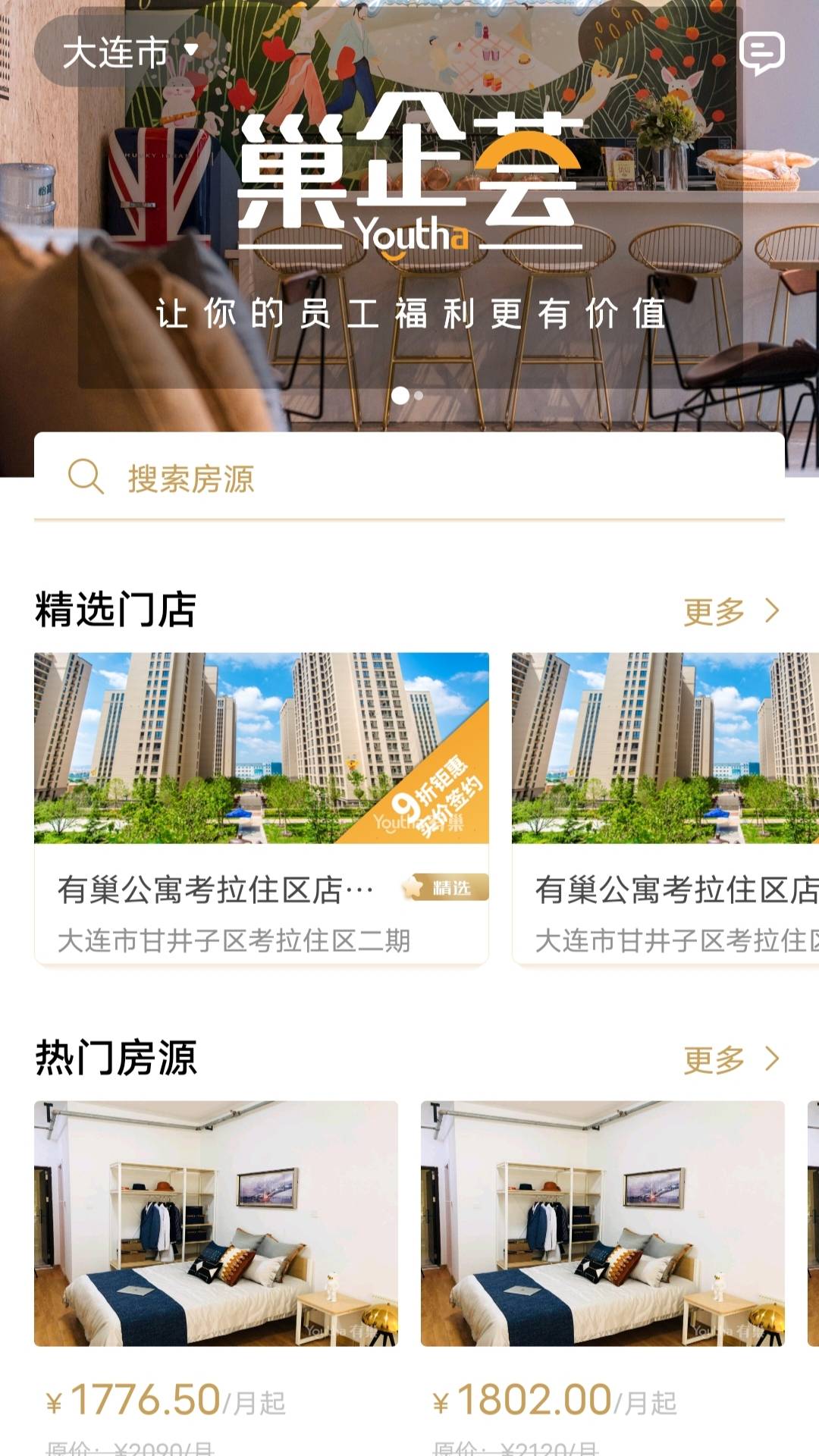View more under 精选门店
Screen dimensions: 819x1456
[x=730, y=611]
